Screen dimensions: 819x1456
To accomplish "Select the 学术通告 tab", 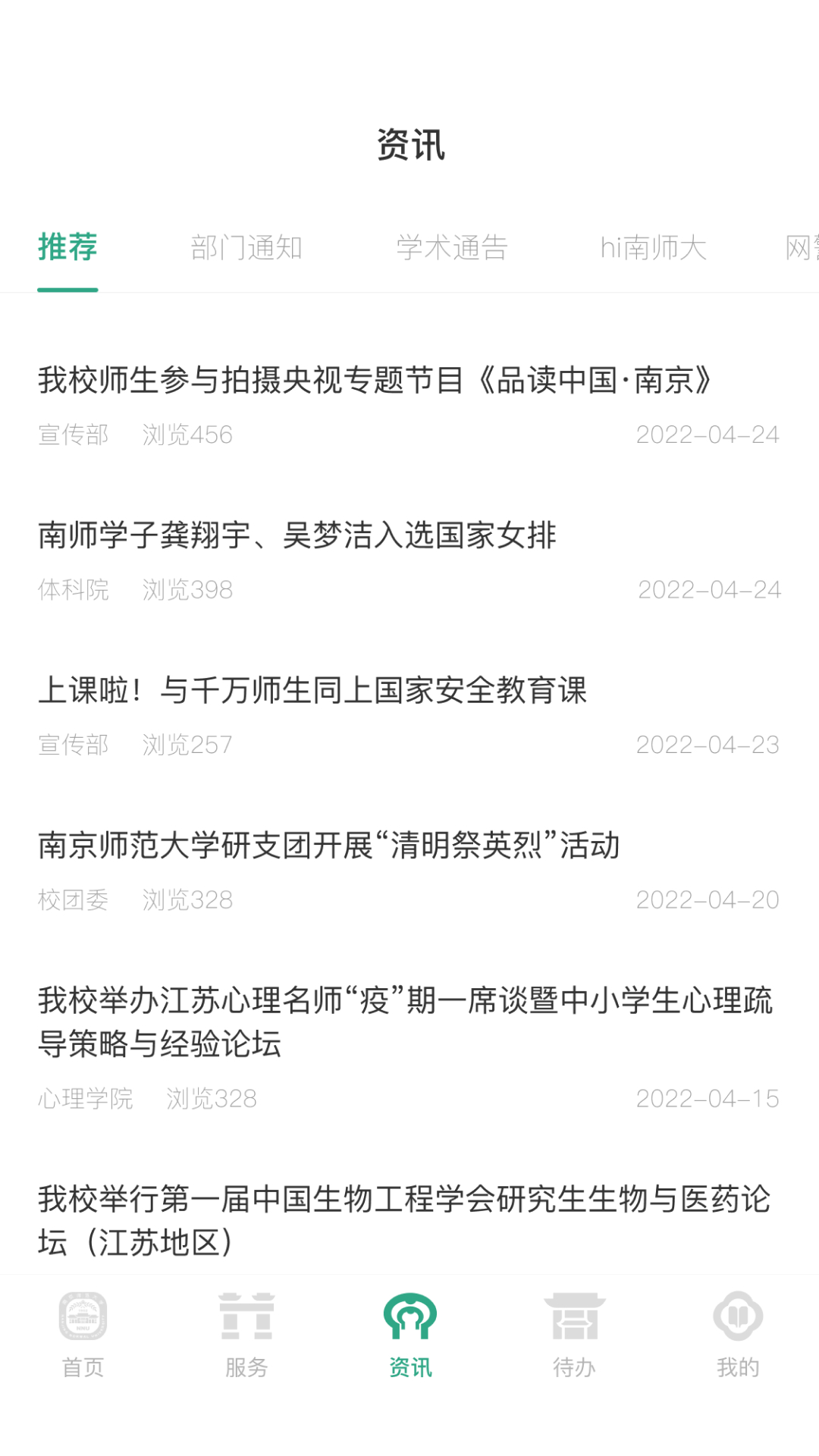I will pyautogui.click(x=452, y=248).
